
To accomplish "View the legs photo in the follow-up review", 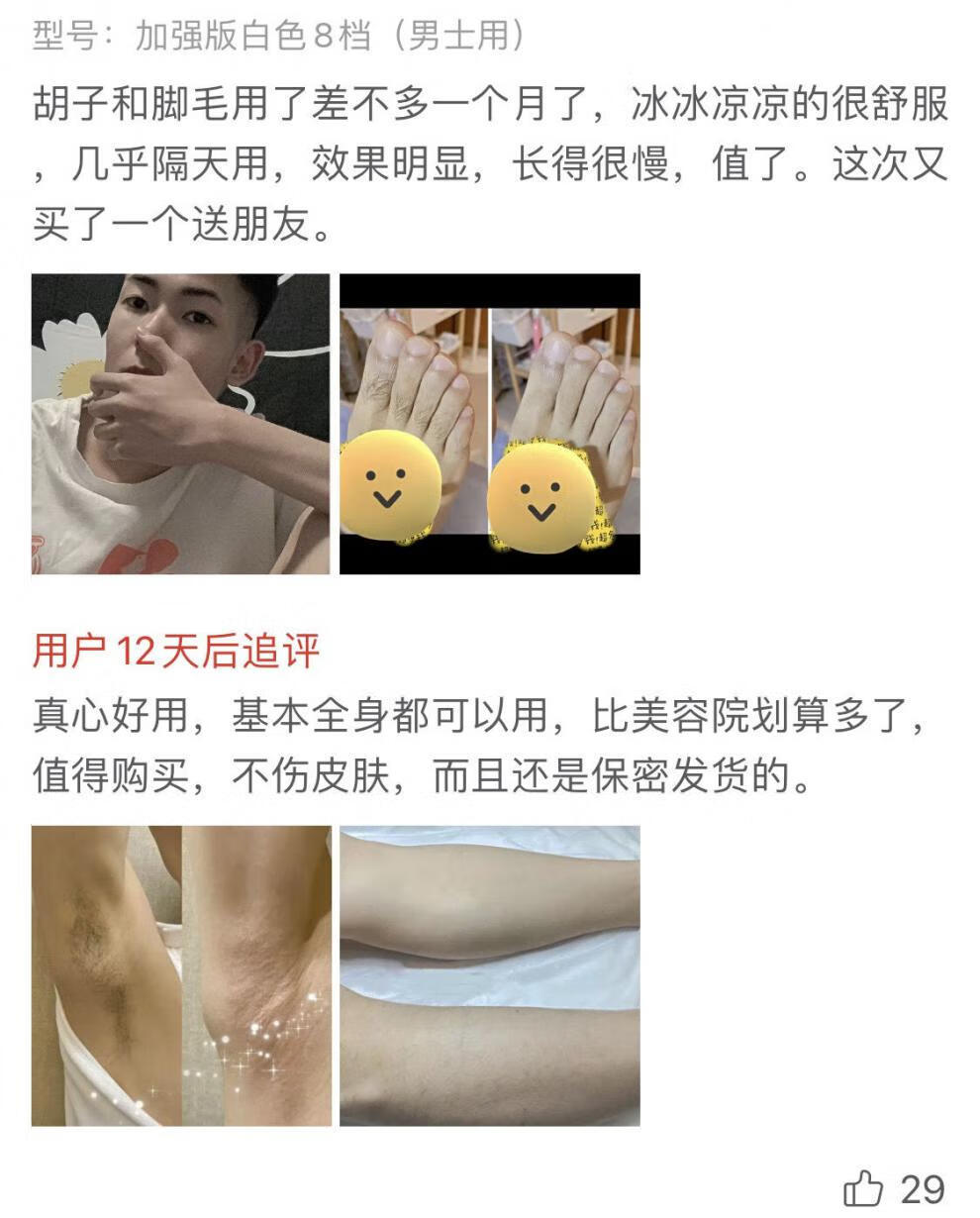I will pos(490,975).
